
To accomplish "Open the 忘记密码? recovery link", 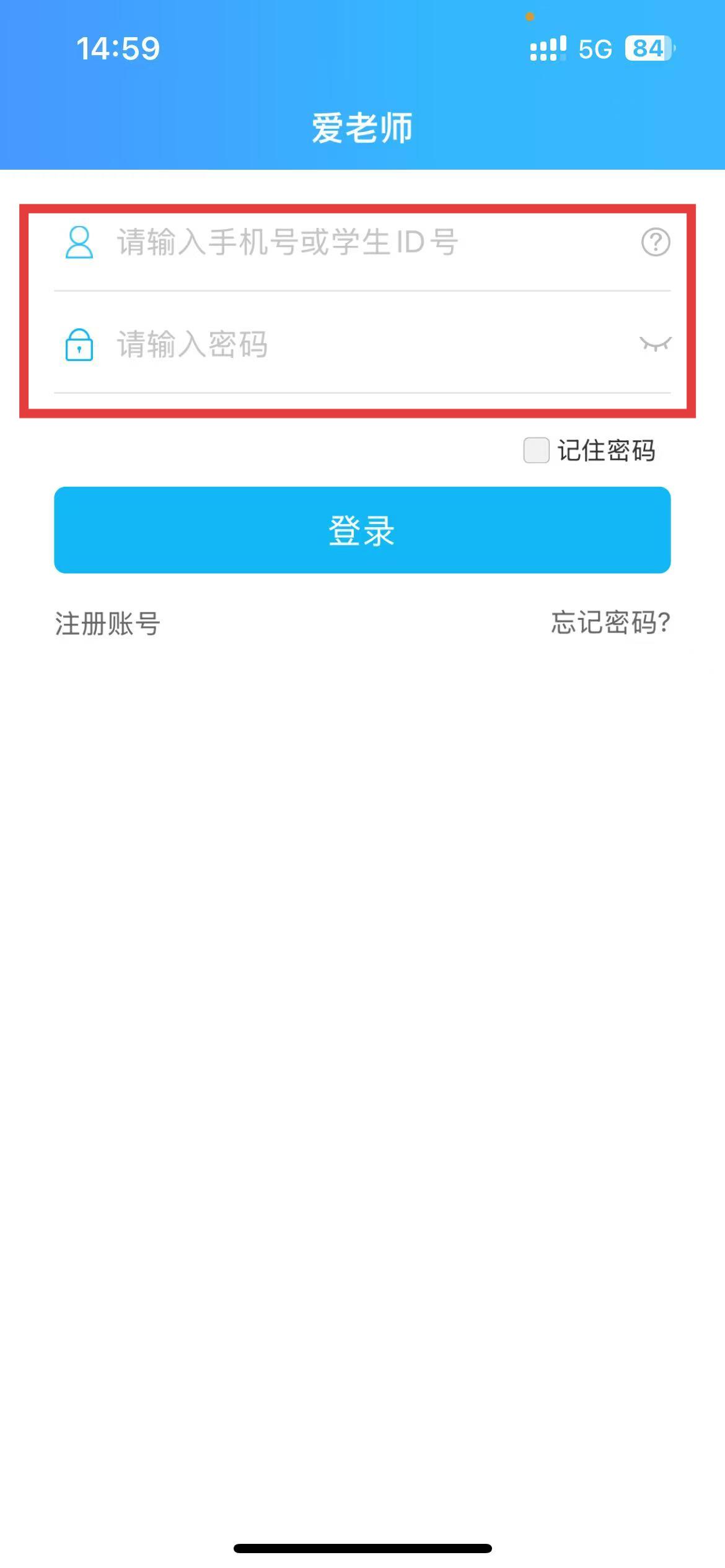I will tap(610, 622).
